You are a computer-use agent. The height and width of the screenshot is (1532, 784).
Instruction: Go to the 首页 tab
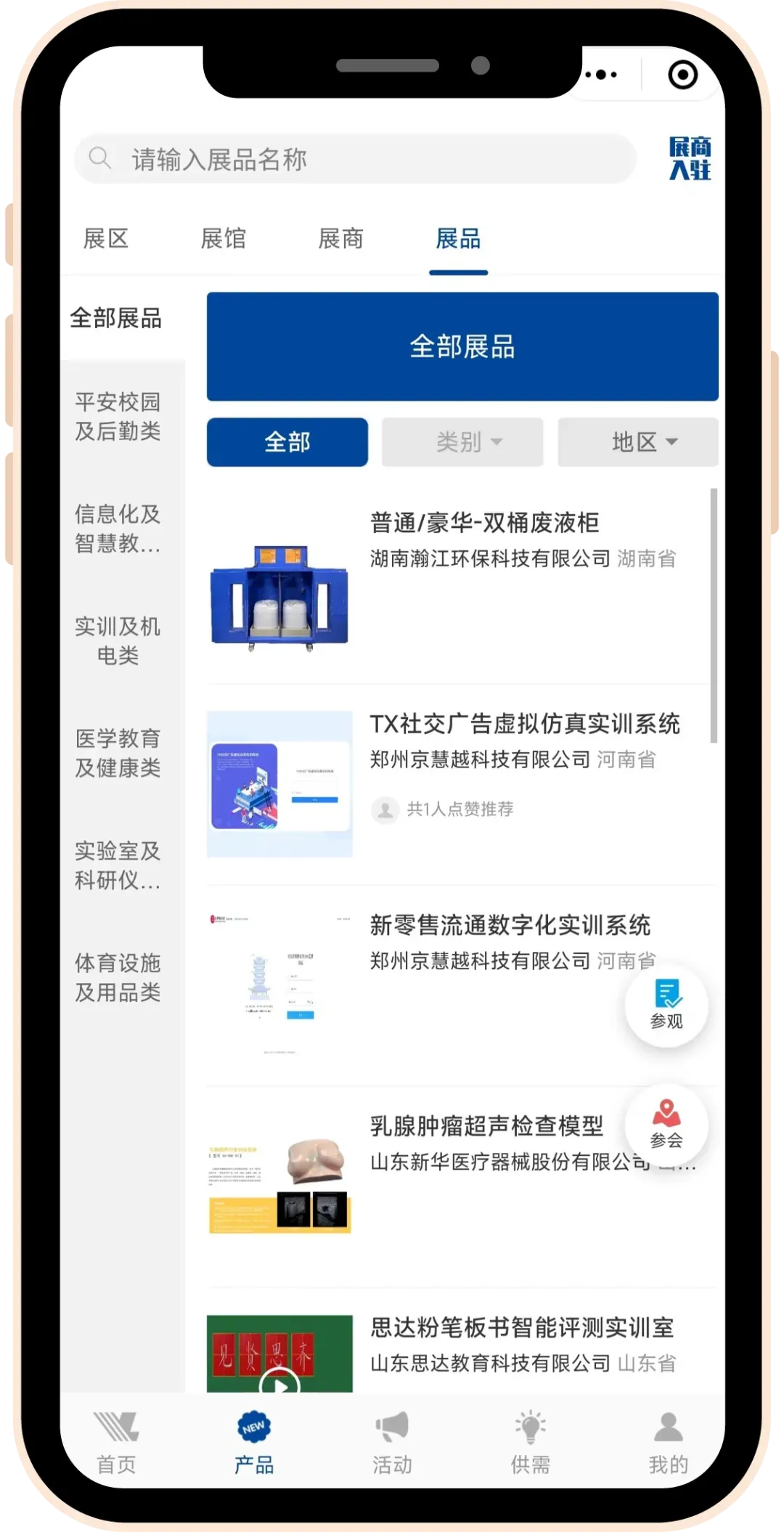click(x=116, y=1442)
